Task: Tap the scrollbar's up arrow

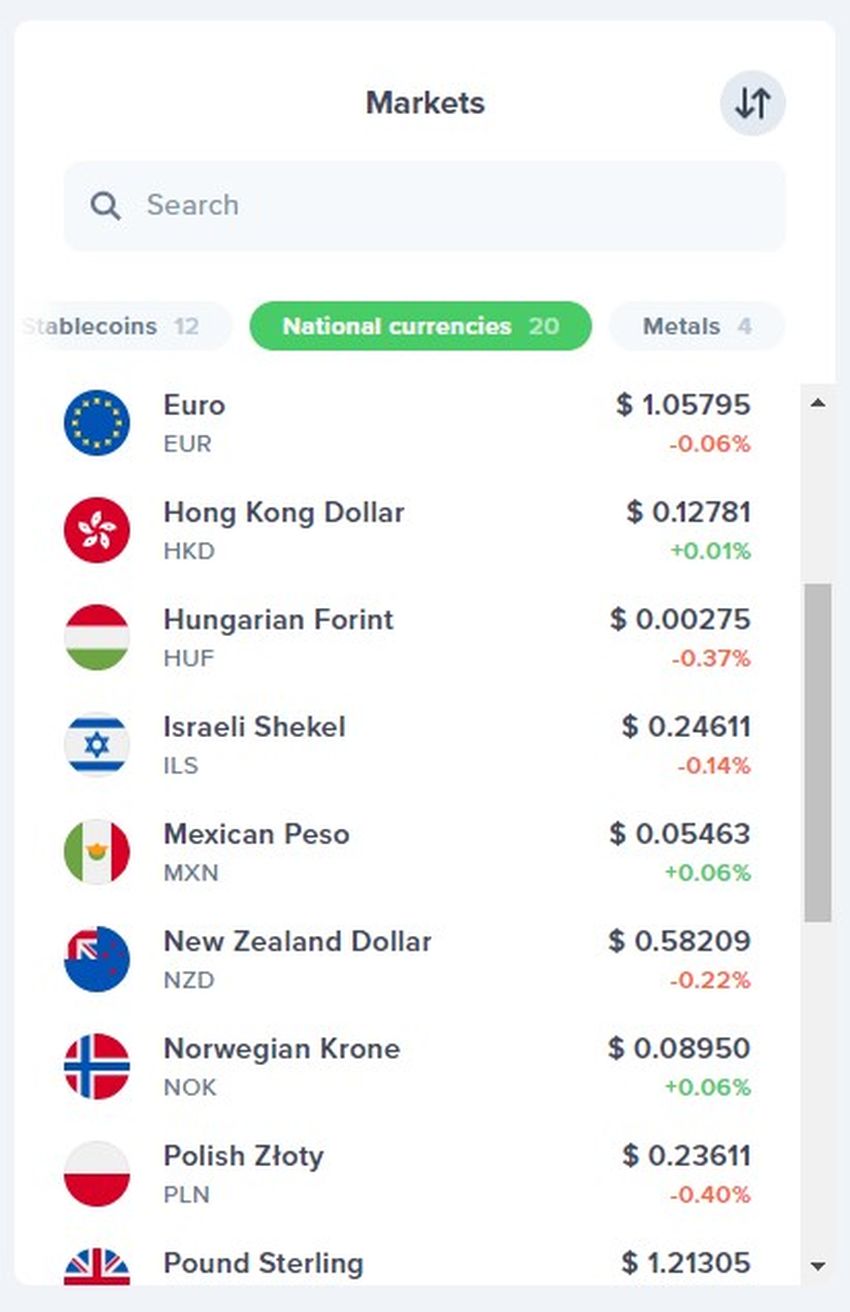Action: (817, 403)
